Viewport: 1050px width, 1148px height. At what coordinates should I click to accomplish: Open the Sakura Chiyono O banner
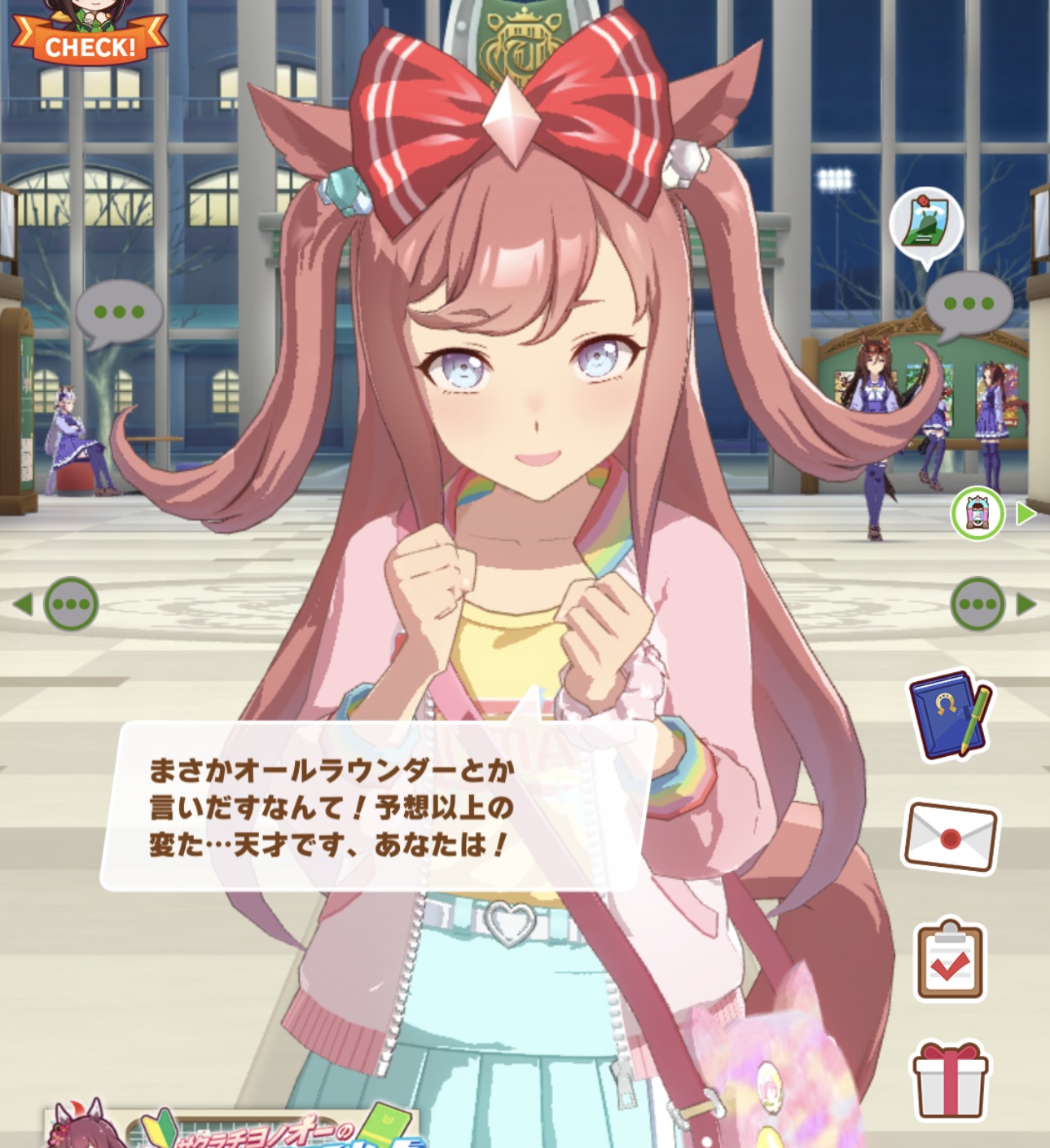tap(236, 1128)
